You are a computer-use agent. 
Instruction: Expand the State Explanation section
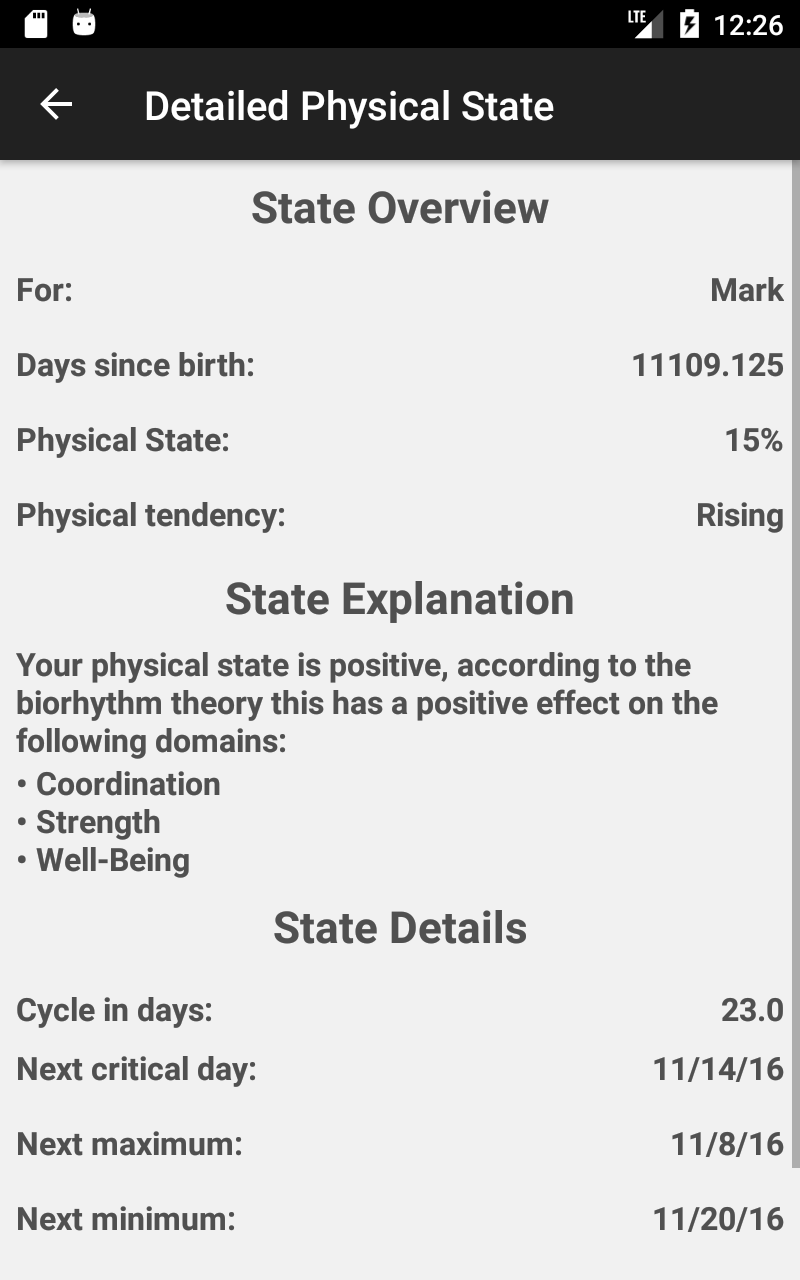(x=400, y=599)
